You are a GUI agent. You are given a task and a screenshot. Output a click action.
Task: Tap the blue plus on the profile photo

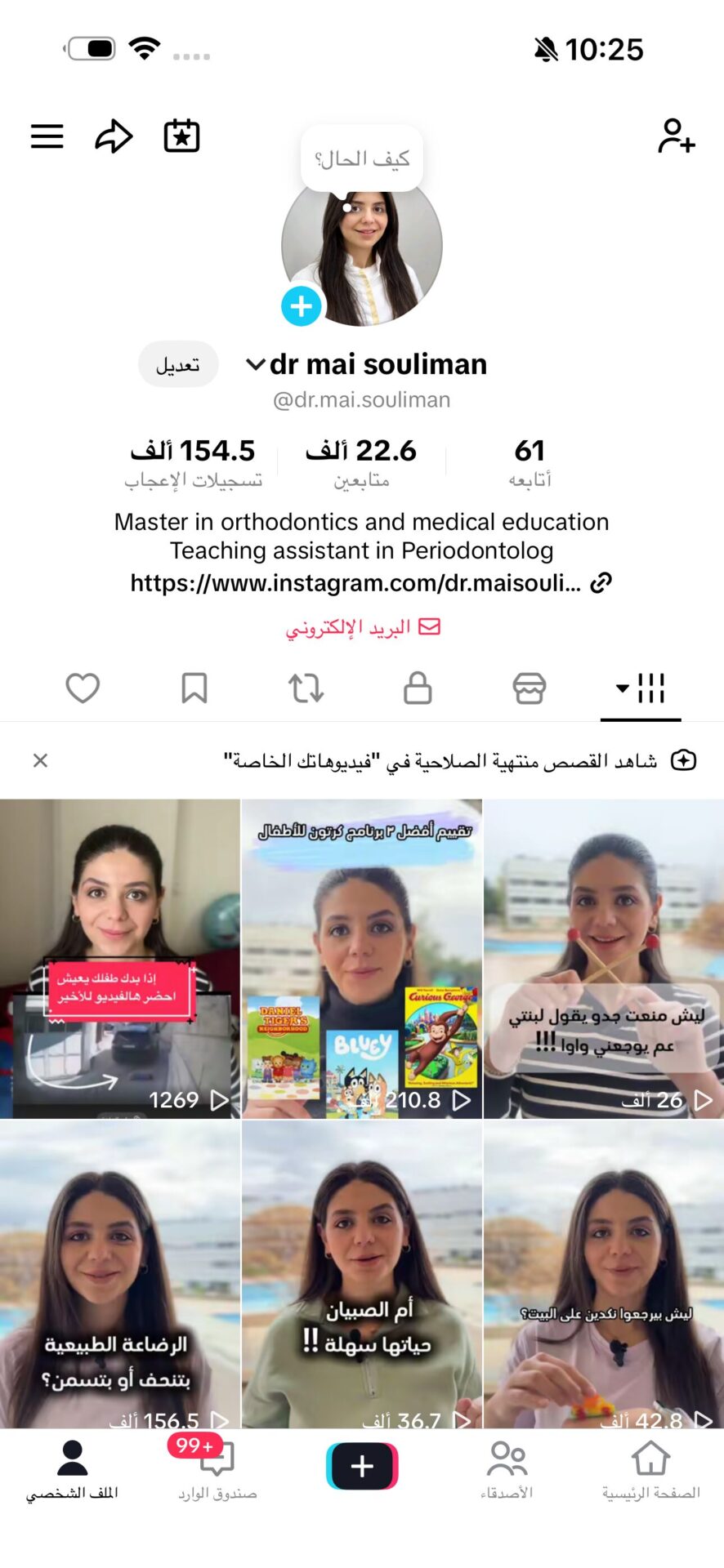coord(302,307)
